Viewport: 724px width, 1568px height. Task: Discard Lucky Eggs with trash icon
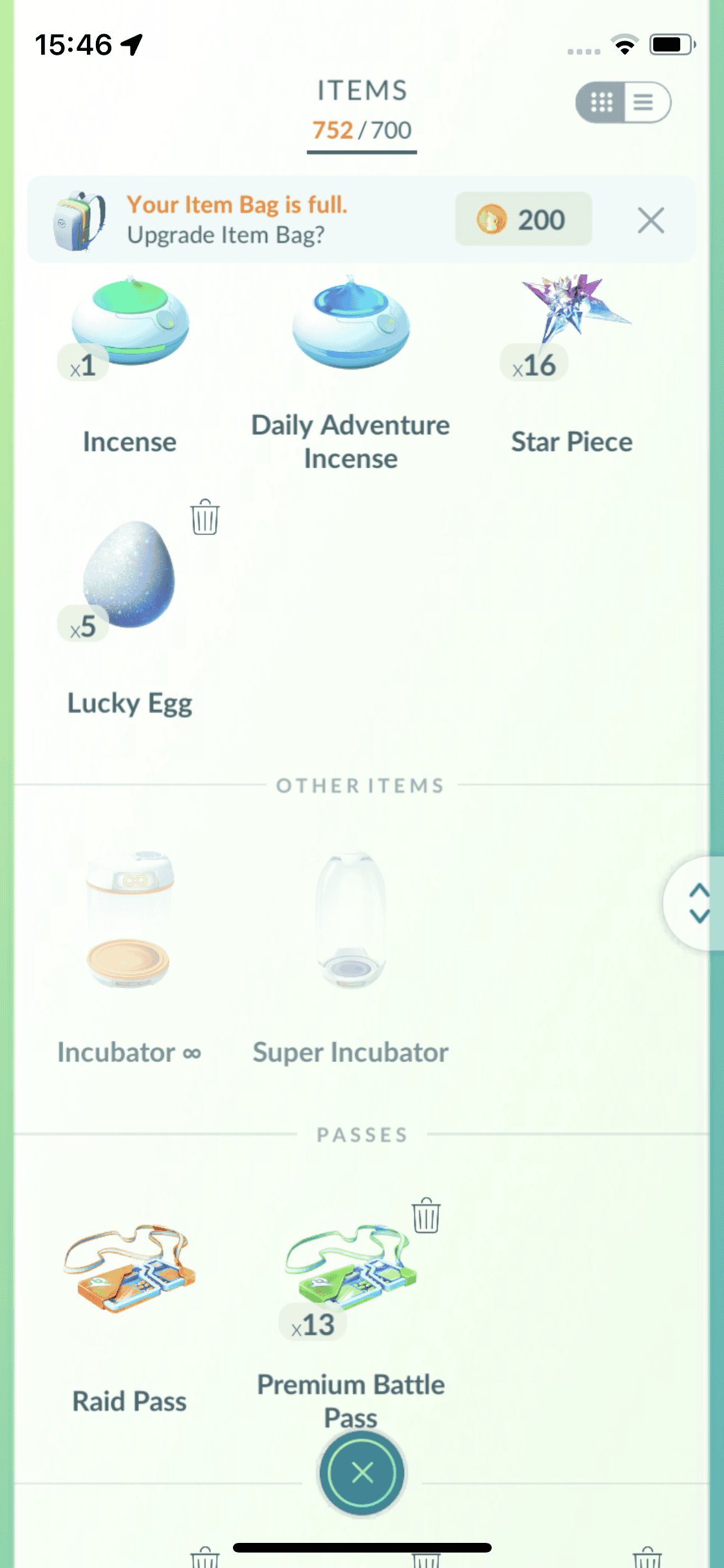click(205, 517)
